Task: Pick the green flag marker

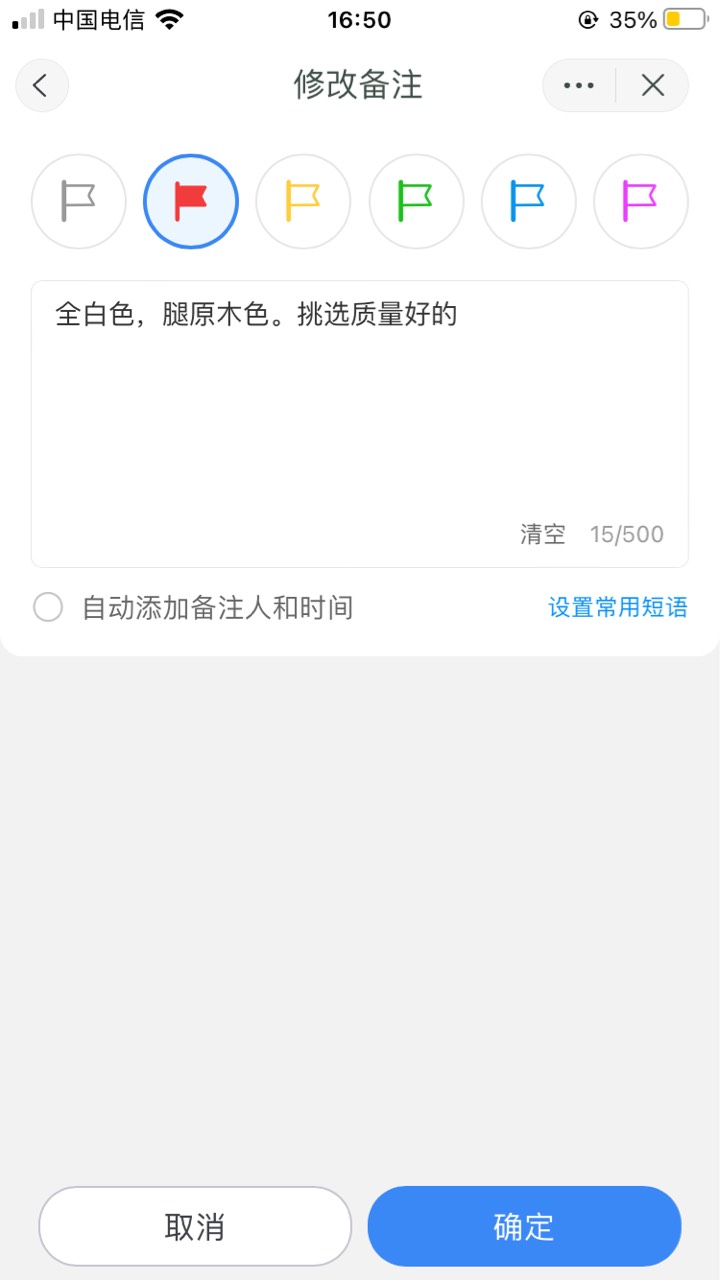Action: coord(416,201)
